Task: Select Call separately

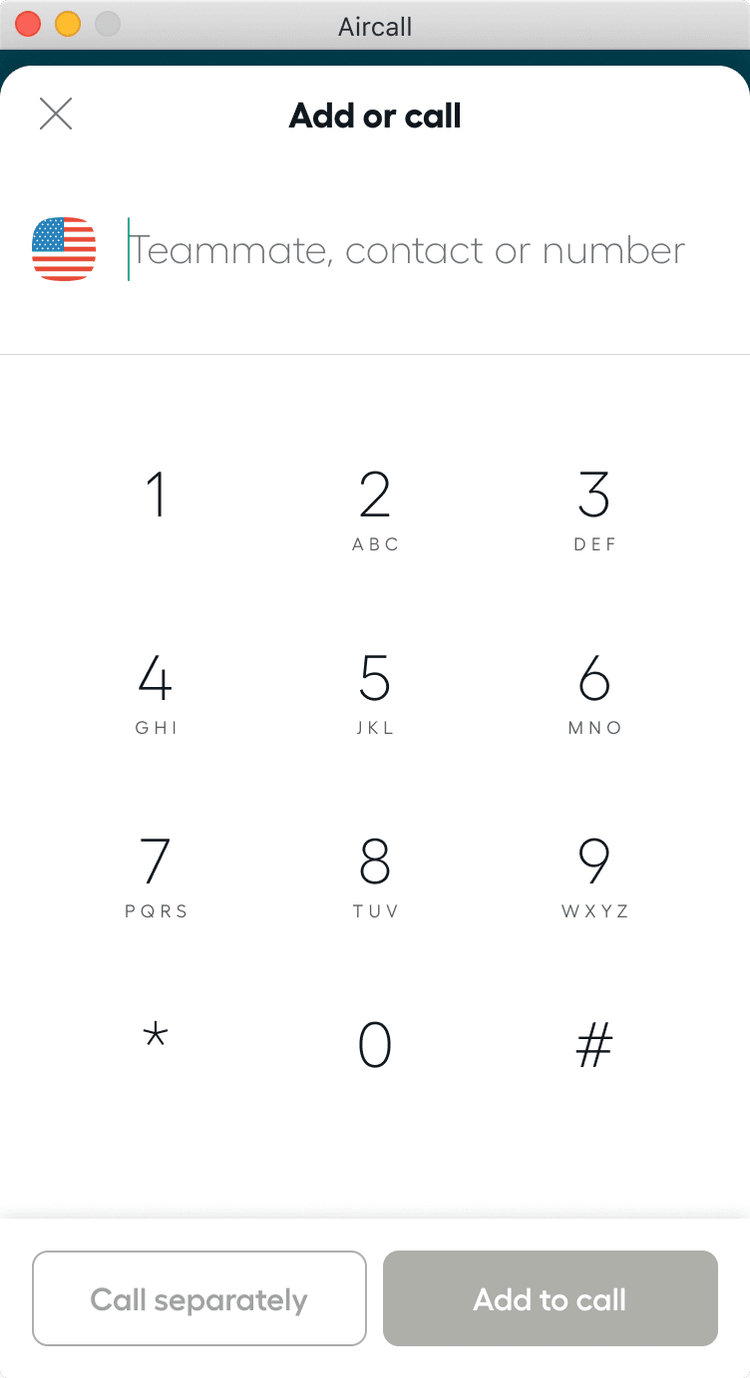Action: coord(199,1298)
